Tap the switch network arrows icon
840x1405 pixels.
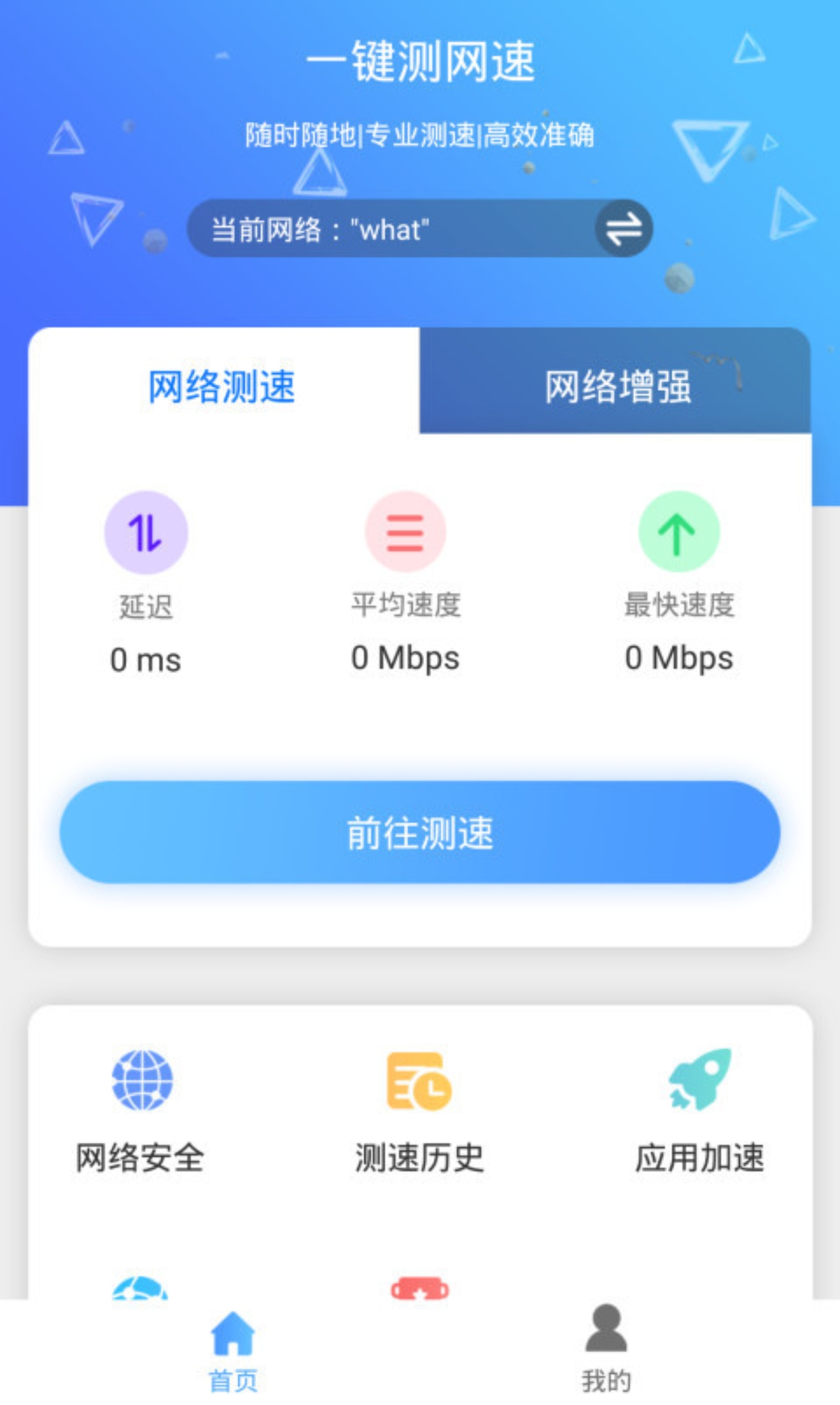pyautogui.click(x=623, y=228)
